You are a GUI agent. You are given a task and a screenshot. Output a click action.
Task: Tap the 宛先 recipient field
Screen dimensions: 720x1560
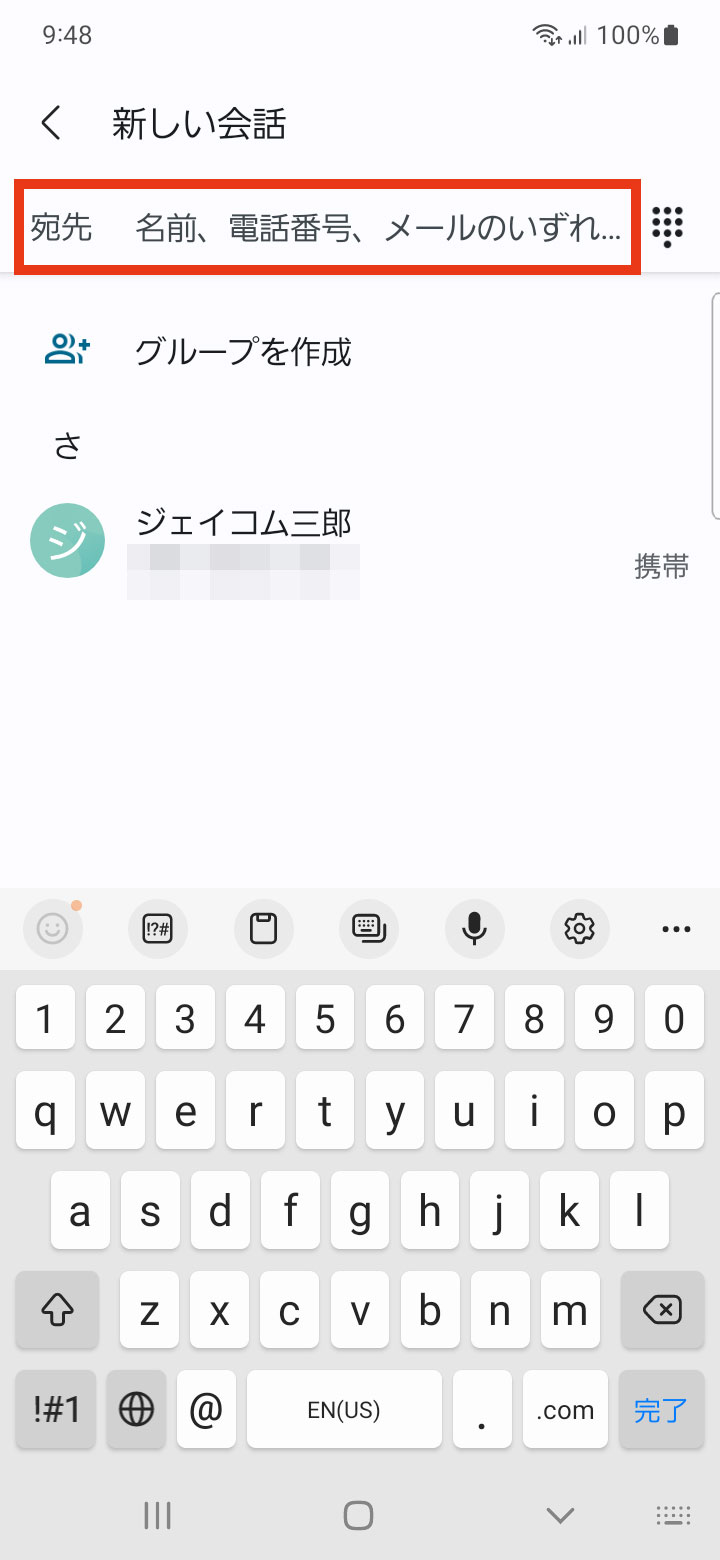326,227
